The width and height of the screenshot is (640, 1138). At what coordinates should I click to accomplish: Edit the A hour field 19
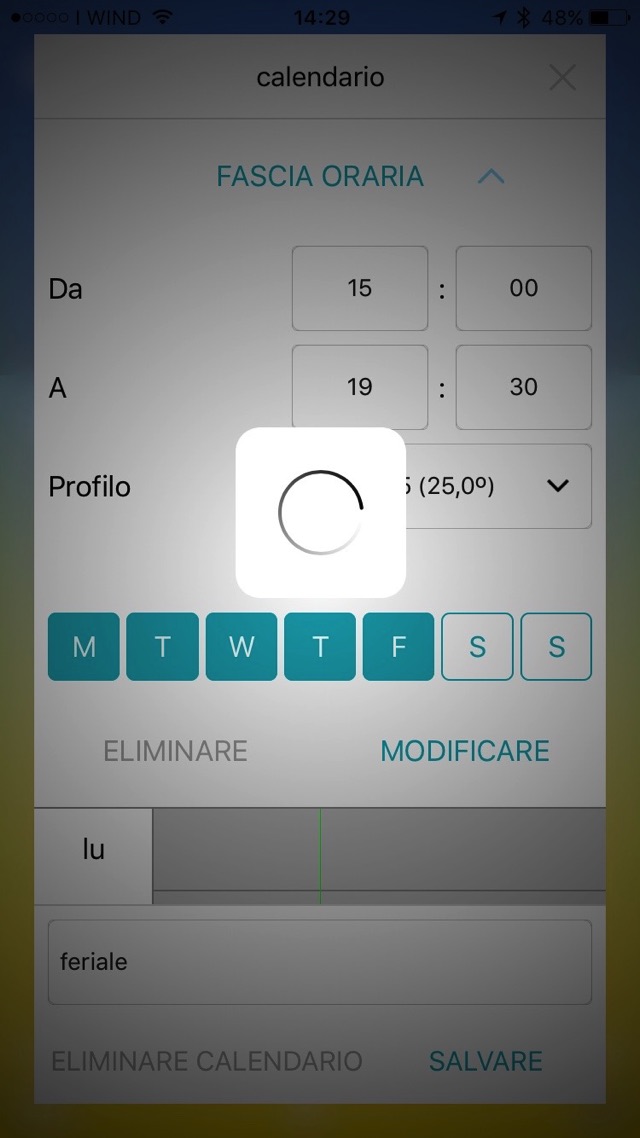click(360, 387)
